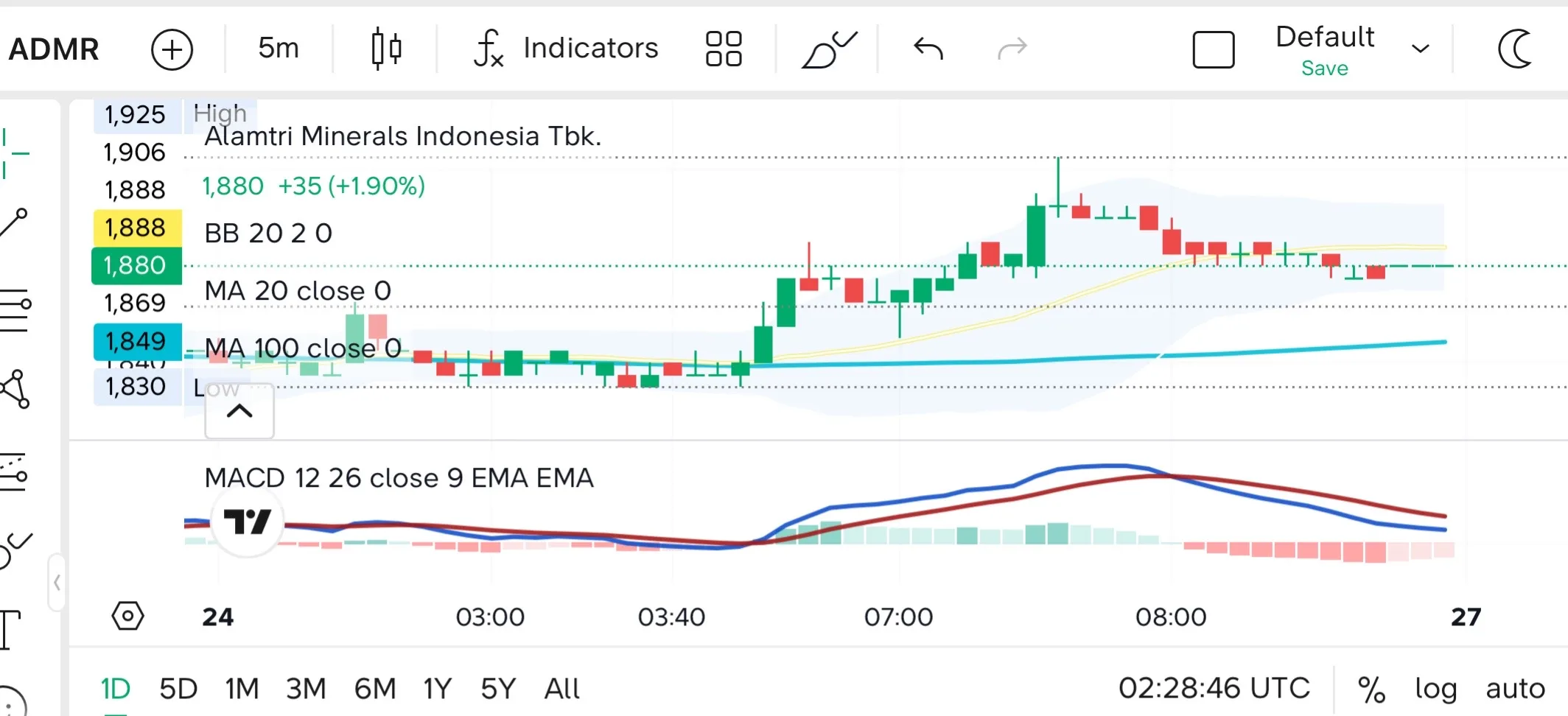The image size is (1568, 716).
Task: Switch to the 1M time range
Action: point(242,689)
